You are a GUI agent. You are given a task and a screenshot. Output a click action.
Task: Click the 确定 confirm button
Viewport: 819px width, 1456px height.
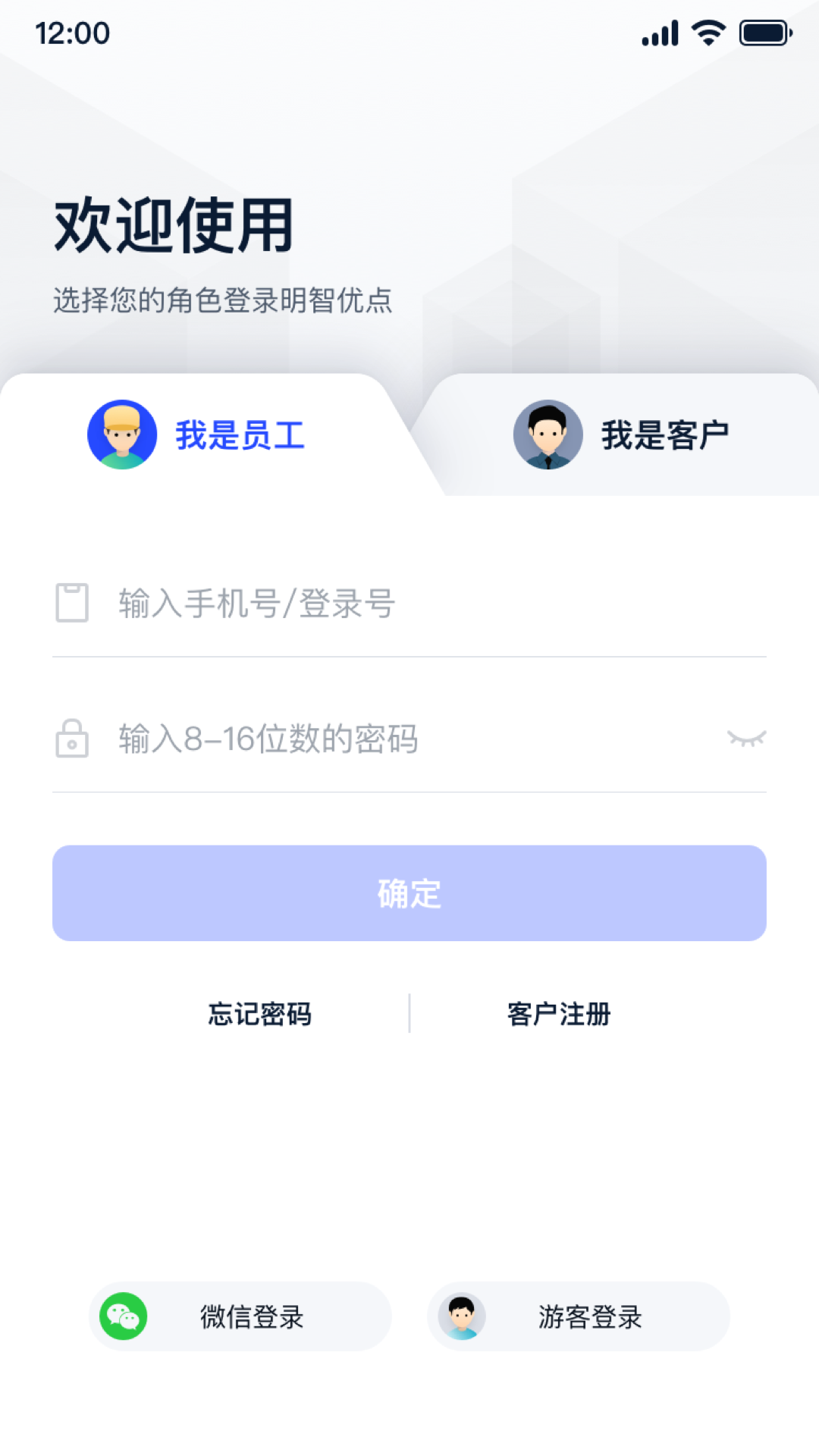(409, 893)
